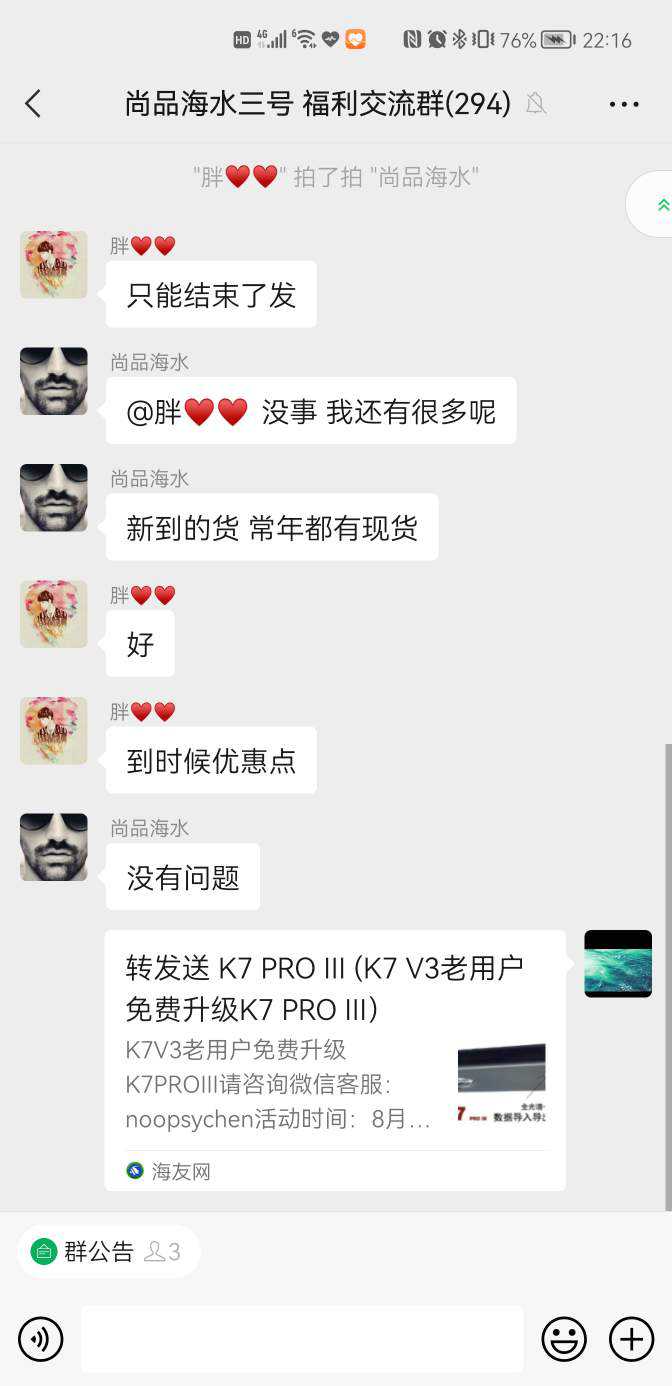View 胖 profile next to 只能结束了发 message
Viewport: 672px width, 1386px height.
[54, 265]
